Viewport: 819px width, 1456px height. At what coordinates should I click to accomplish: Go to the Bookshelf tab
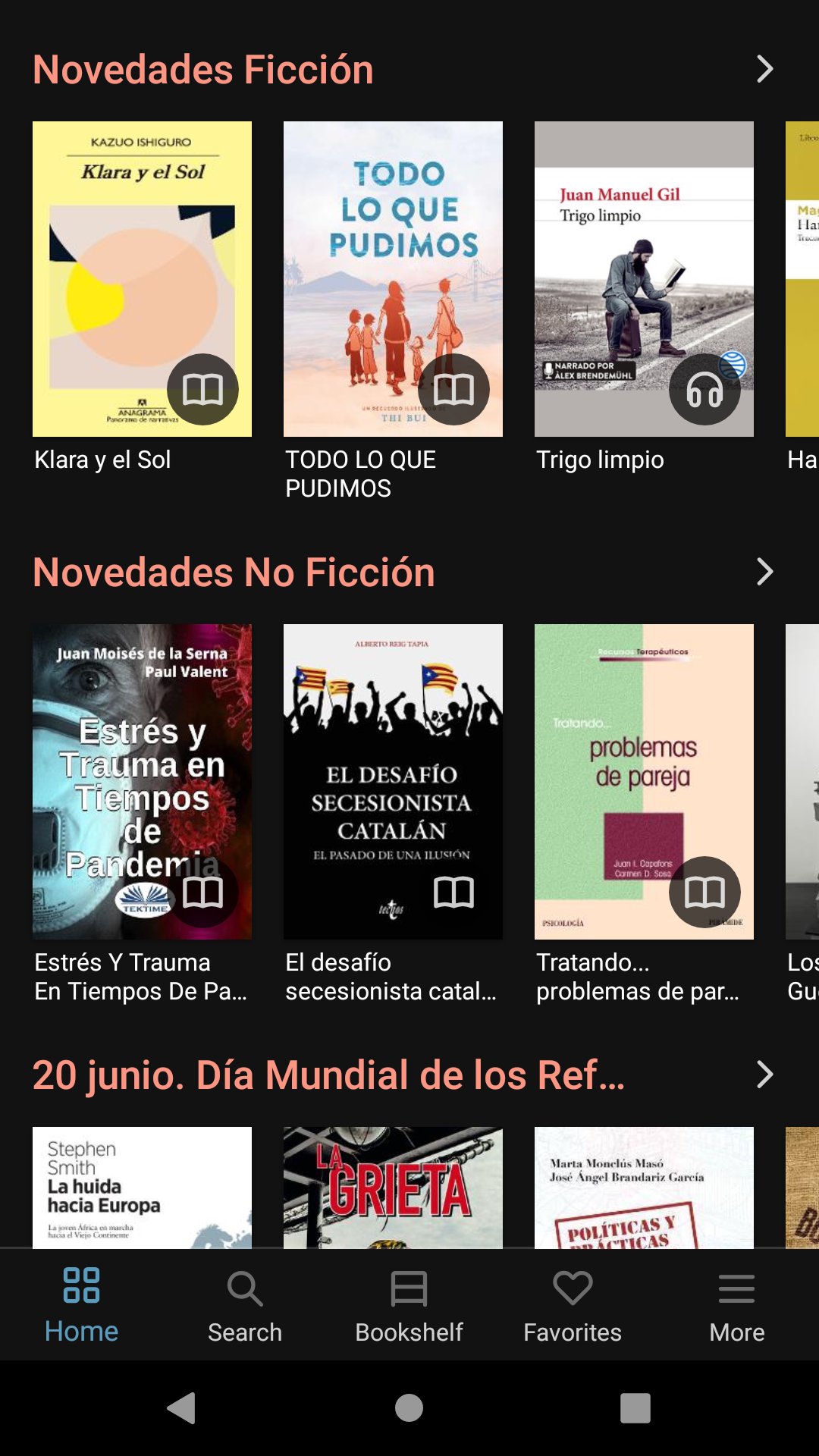coord(409,1304)
